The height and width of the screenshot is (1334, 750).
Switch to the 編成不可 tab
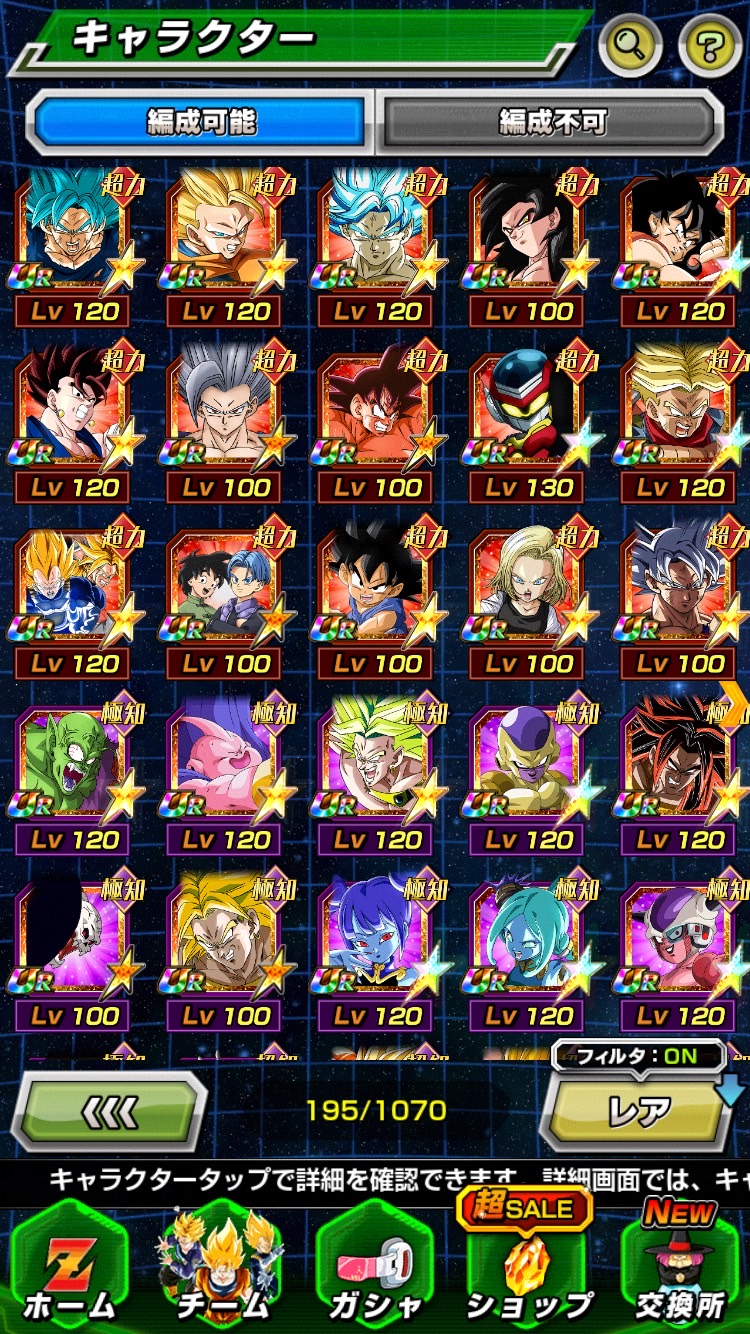tap(552, 123)
